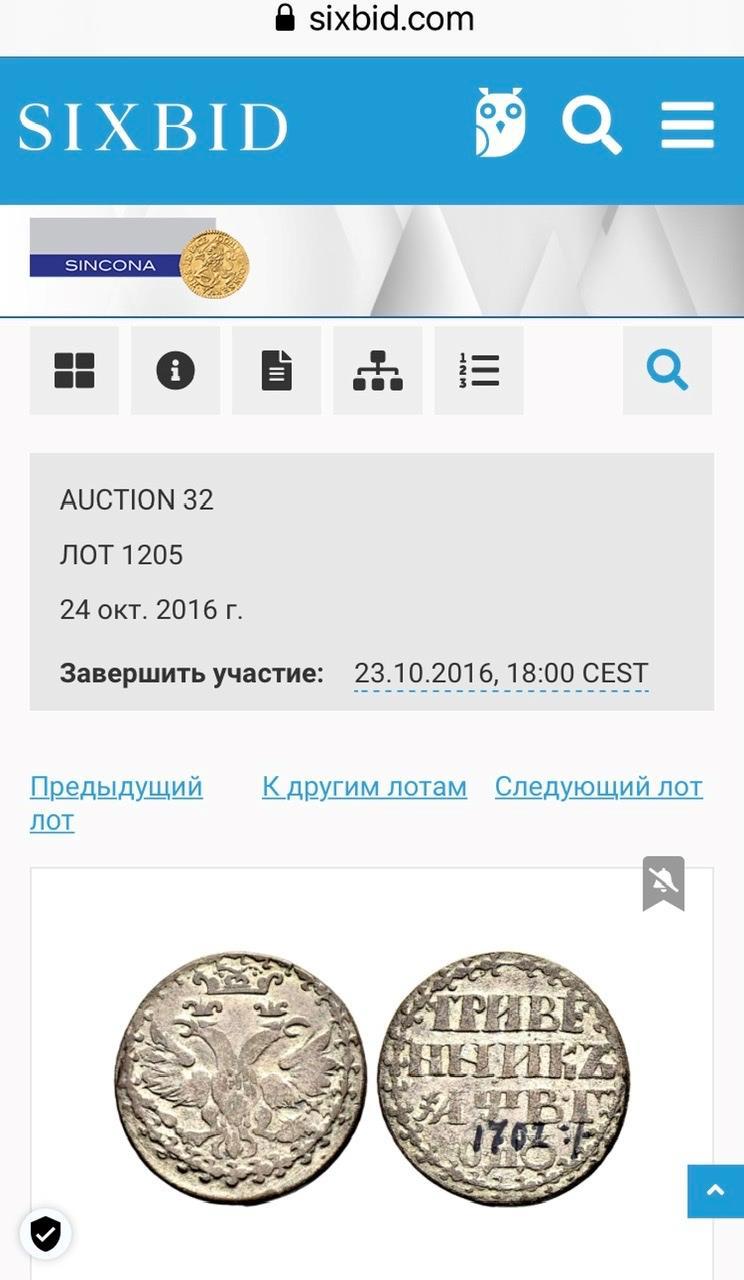
Task: Tap the closing time 23.10.2016, 18:00 CEST
Action: [501, 674]
